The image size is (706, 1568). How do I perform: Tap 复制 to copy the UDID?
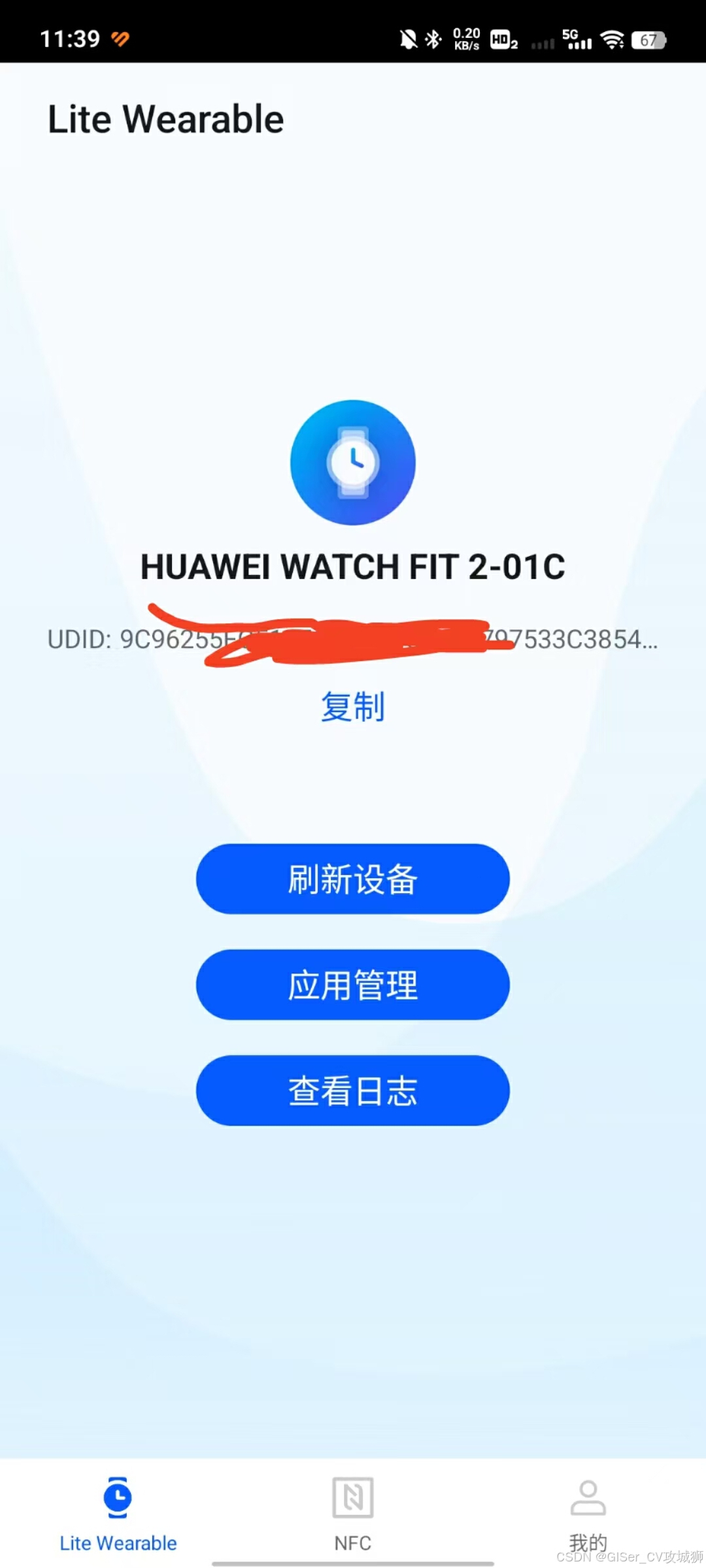coord(352,707)
